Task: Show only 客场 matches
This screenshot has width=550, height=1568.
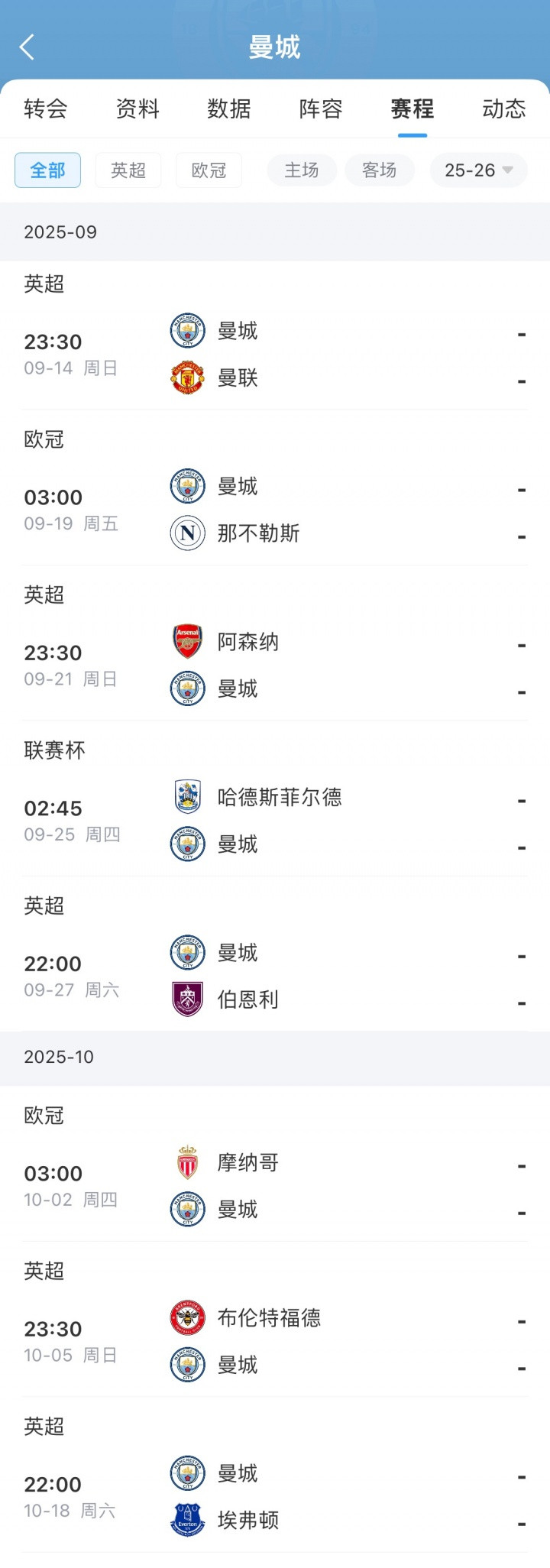Action: (380, 170)
